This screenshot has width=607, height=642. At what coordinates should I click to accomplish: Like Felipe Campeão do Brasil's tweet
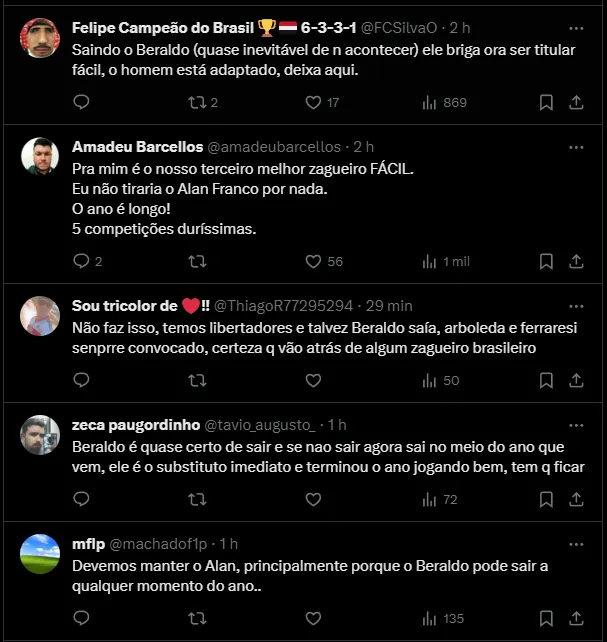pos(313,102)
